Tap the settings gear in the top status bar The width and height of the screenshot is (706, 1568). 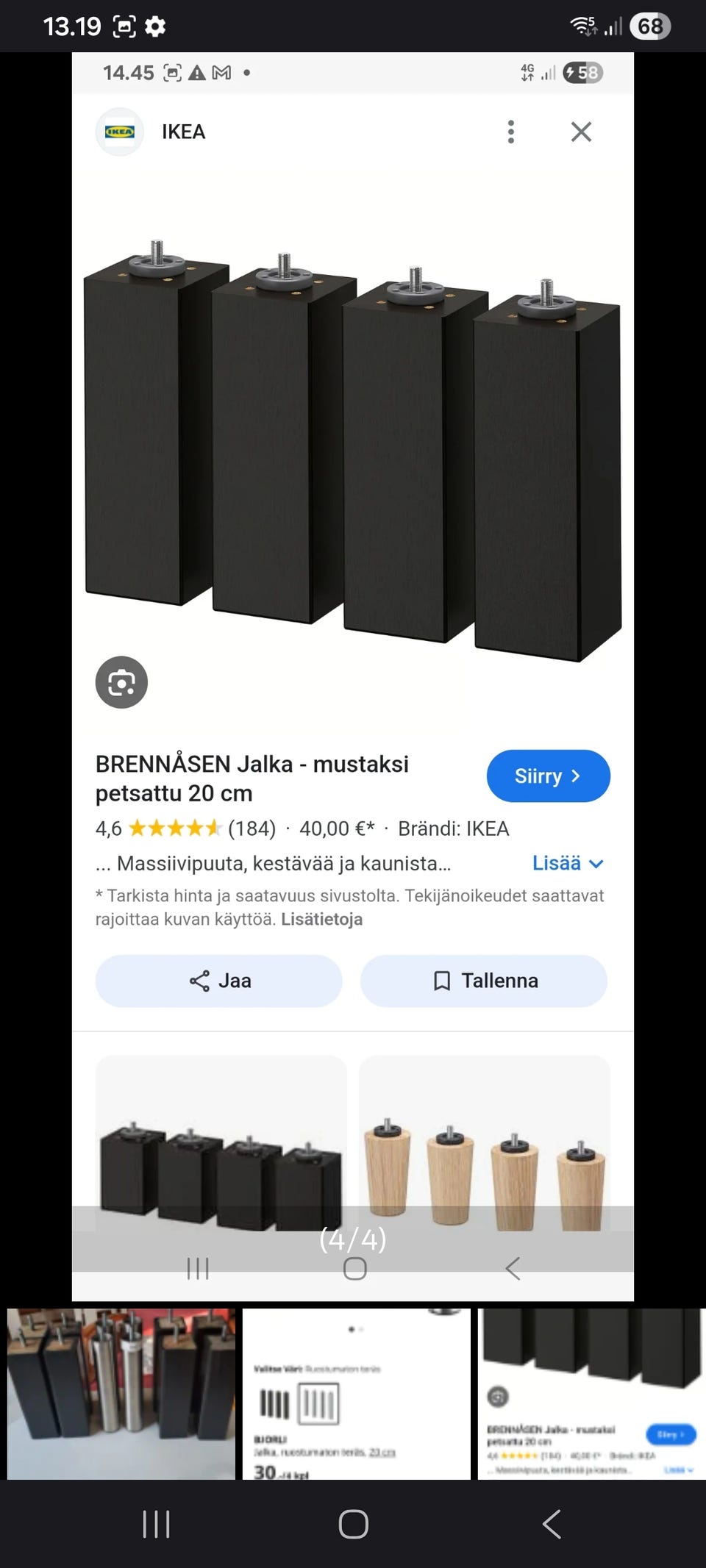[156, 26]
